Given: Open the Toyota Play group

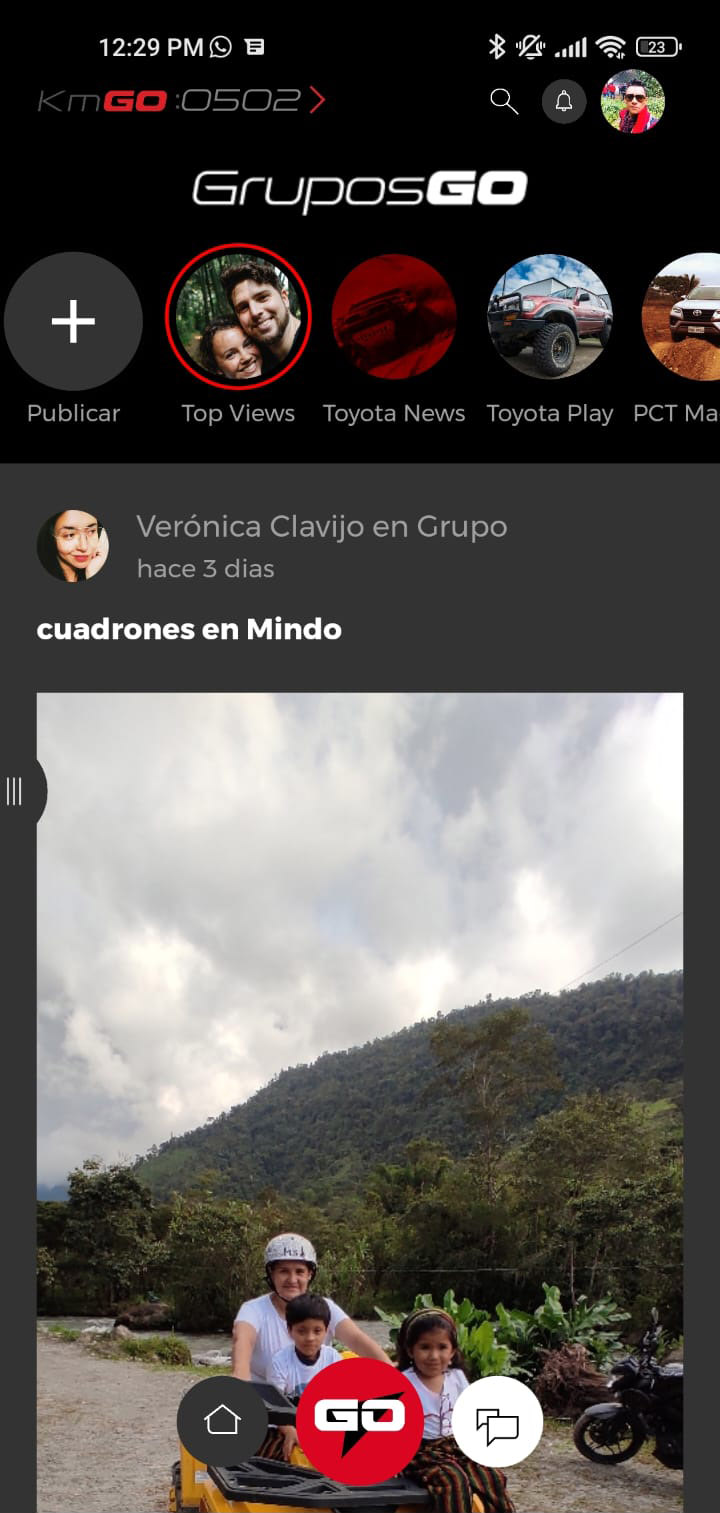Looking at the screenshot, I should (550, 317).
